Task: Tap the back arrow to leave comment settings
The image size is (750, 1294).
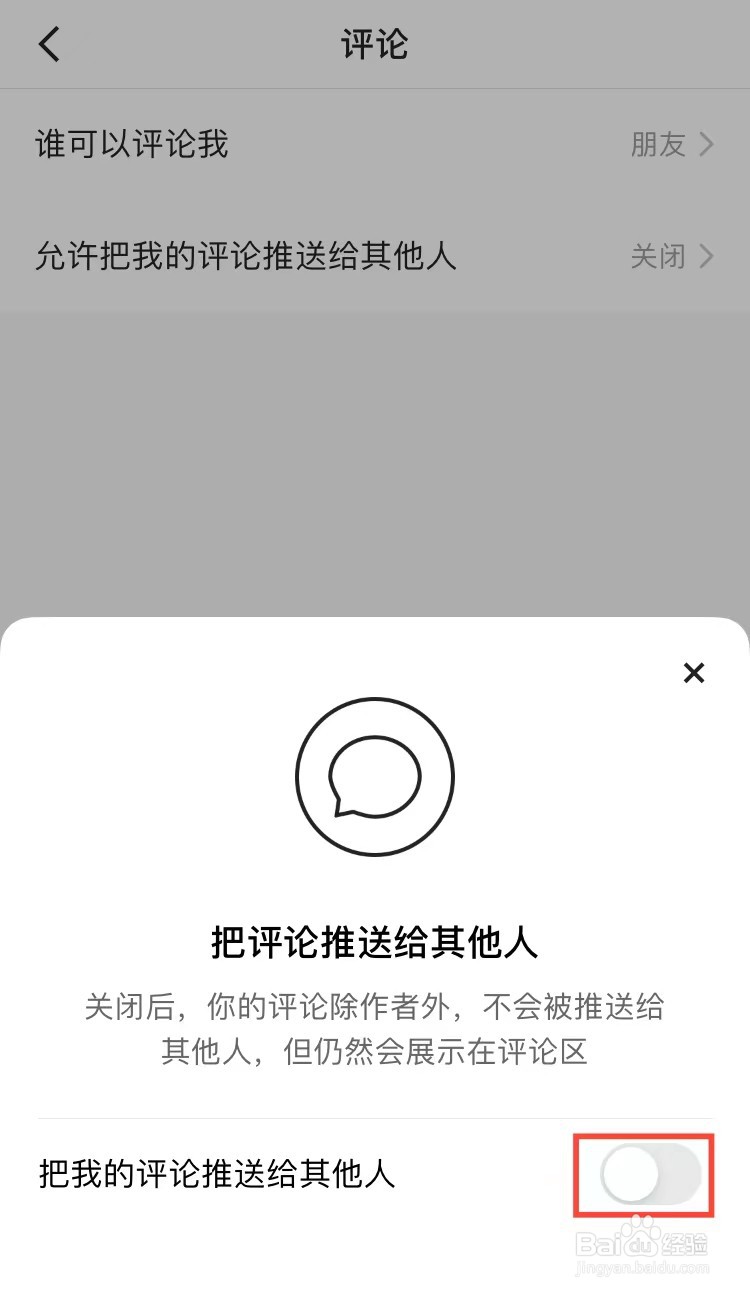Action: (50, 44)
